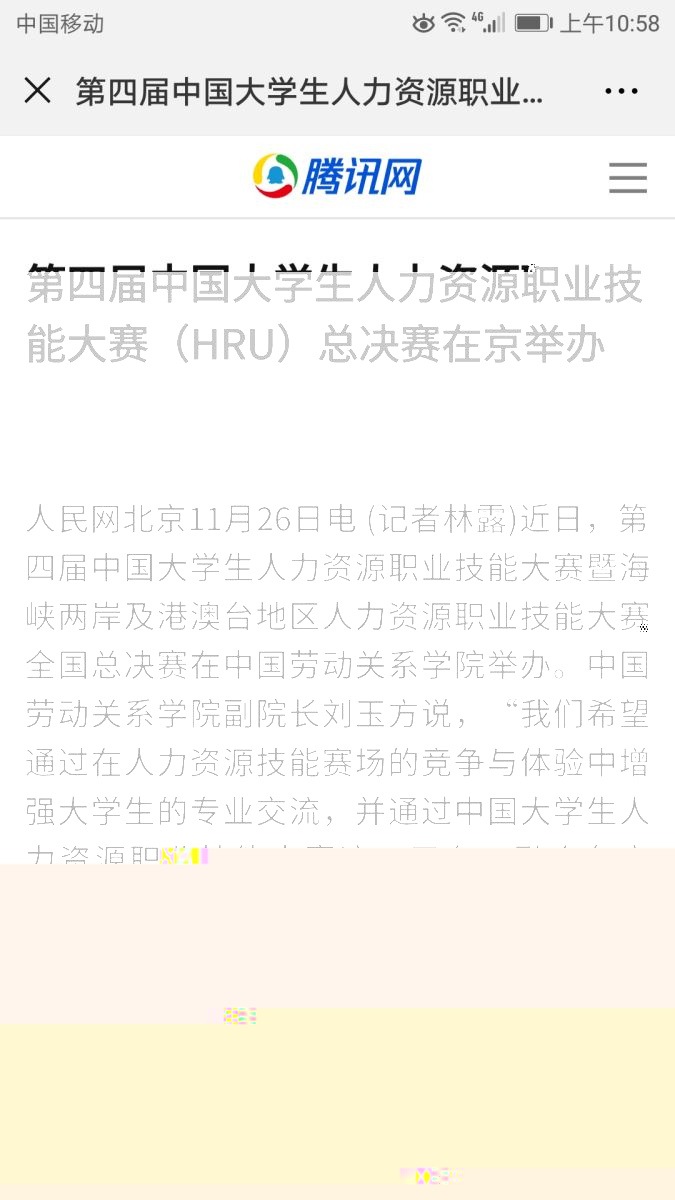This screenshot has width=675, height=1200.
Task: Open the overflow menu with three dots
Action: [621, 91]
